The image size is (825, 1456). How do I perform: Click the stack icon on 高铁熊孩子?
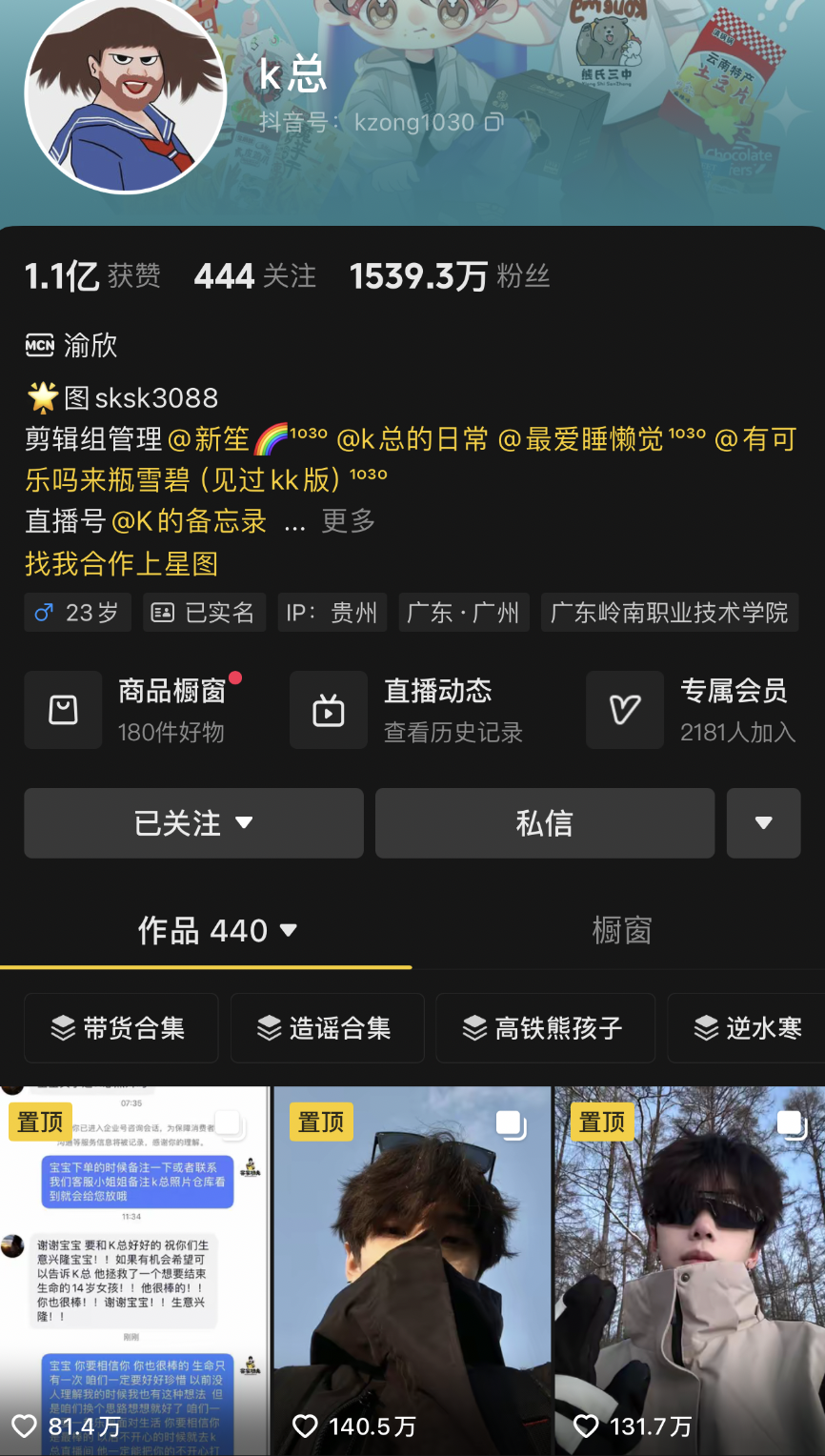click(x=474, y=1028)
